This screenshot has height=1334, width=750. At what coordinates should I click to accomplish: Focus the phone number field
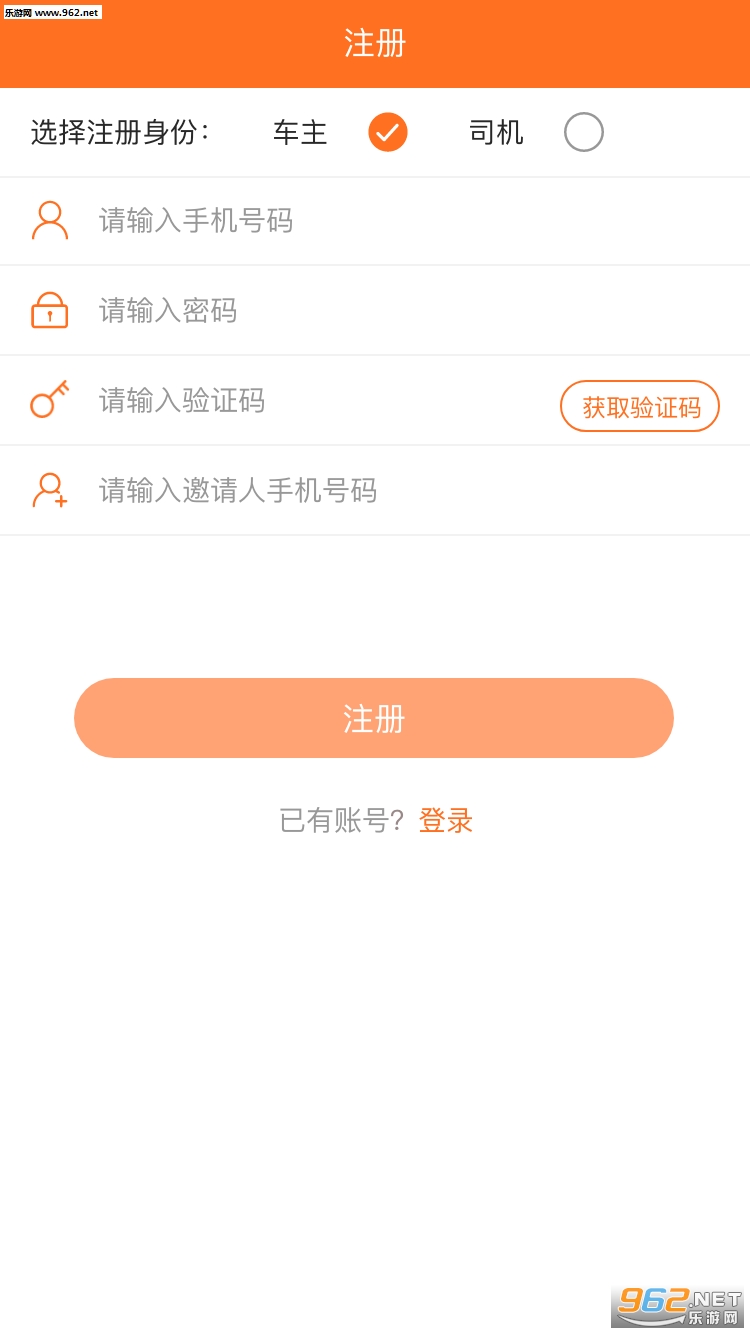[400, 221]
